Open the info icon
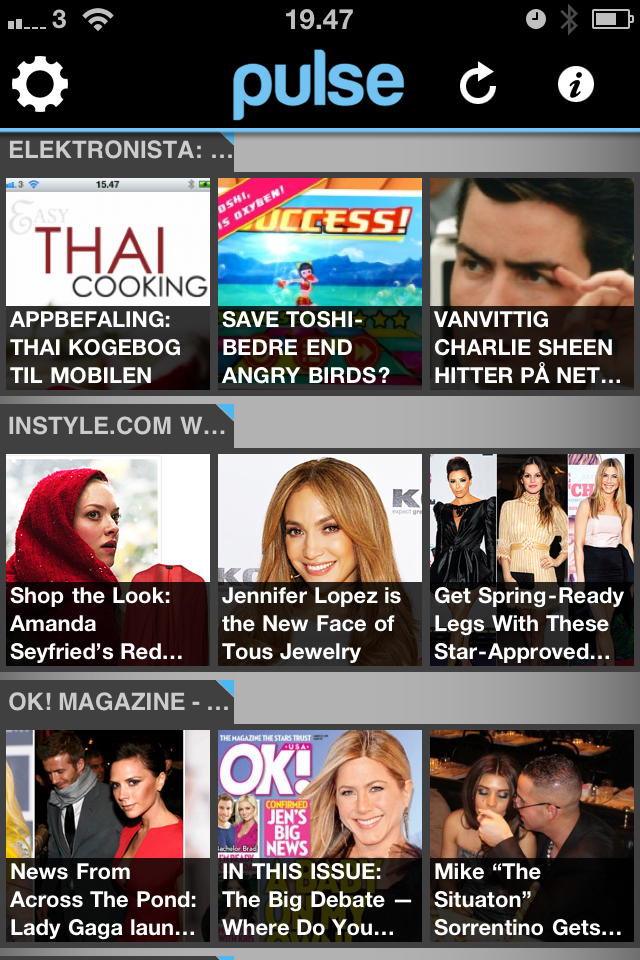This screenshot has width=640, height=960. (x=576, y=85)
